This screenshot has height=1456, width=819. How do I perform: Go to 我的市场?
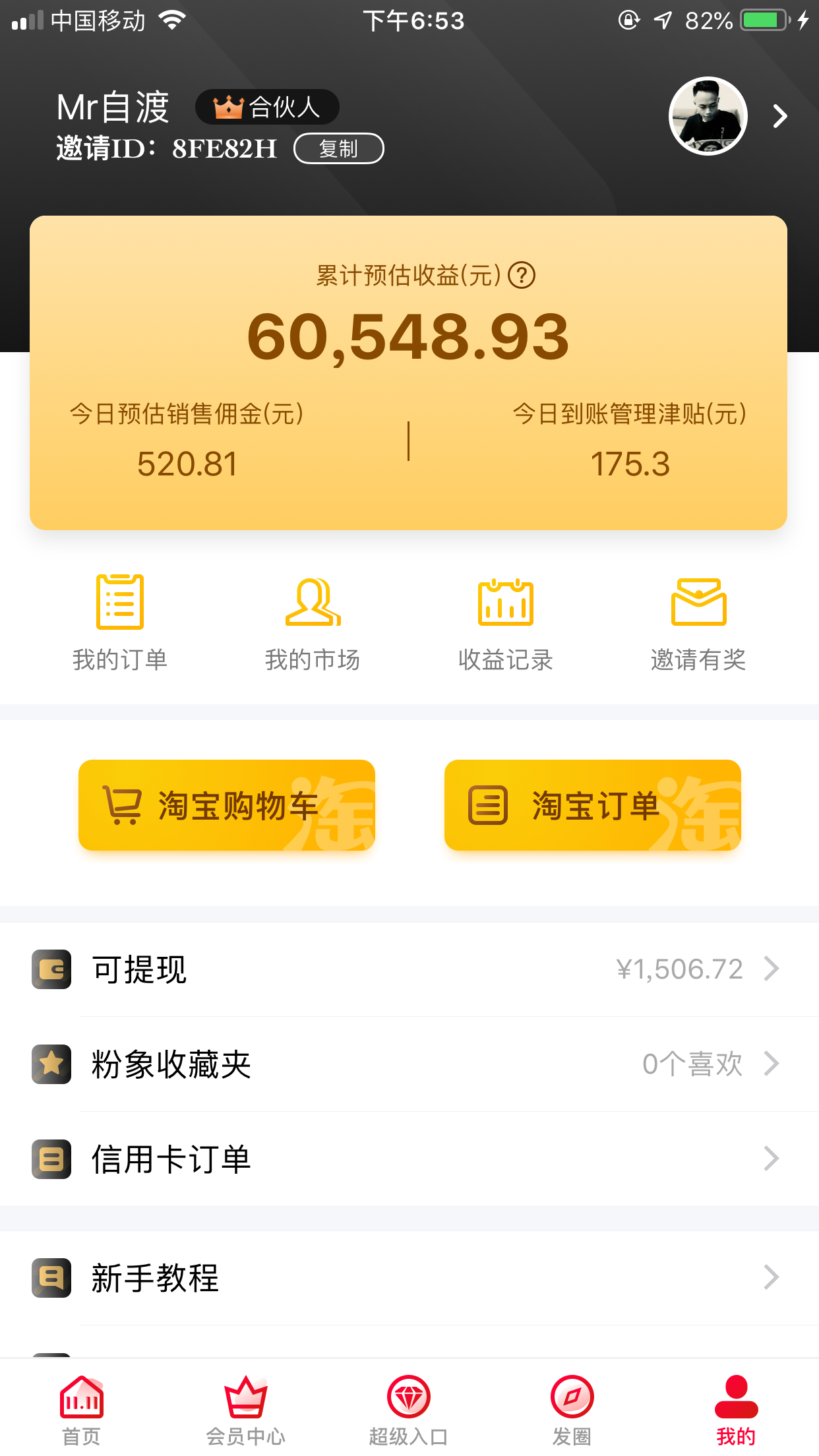(313, 621)
